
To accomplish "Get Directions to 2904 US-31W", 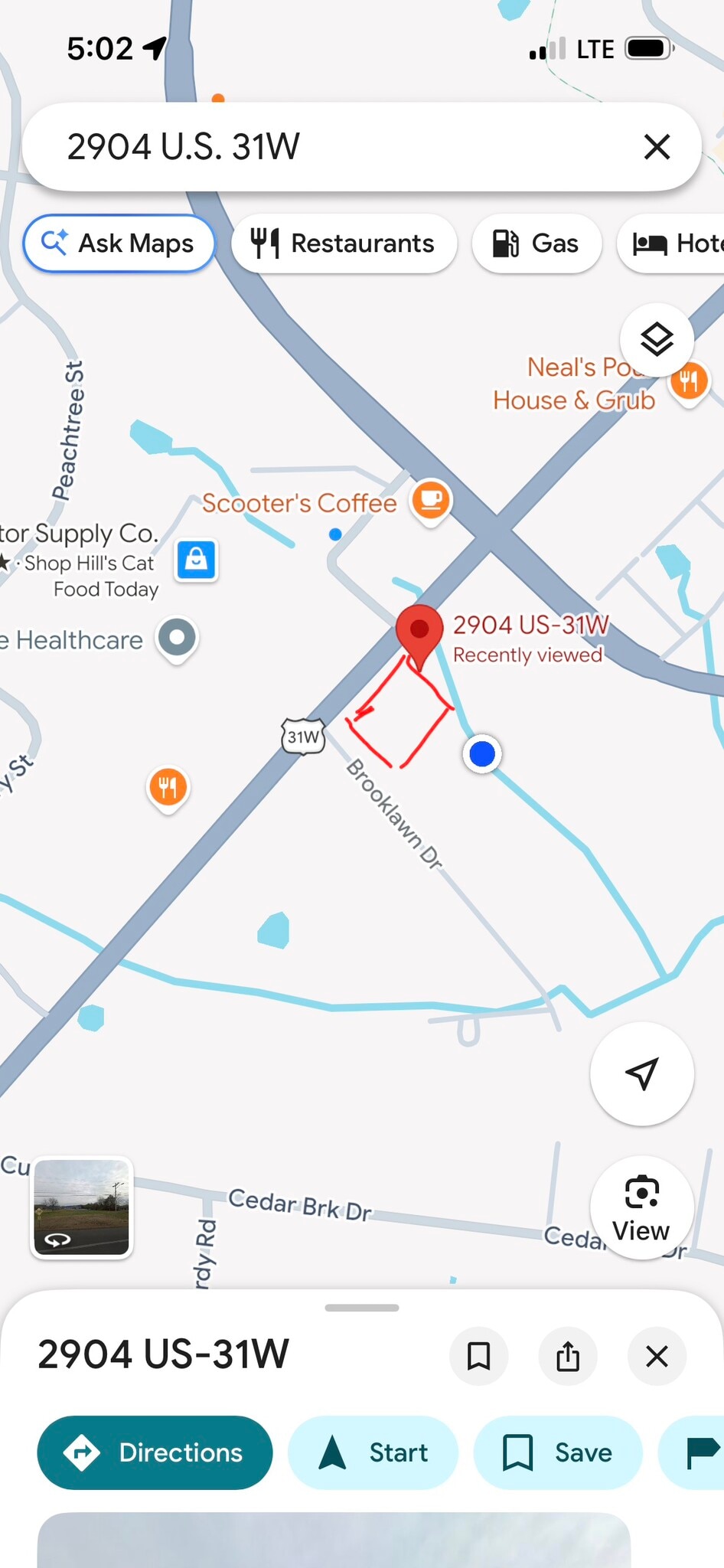I will click(x=155, y=1452).
